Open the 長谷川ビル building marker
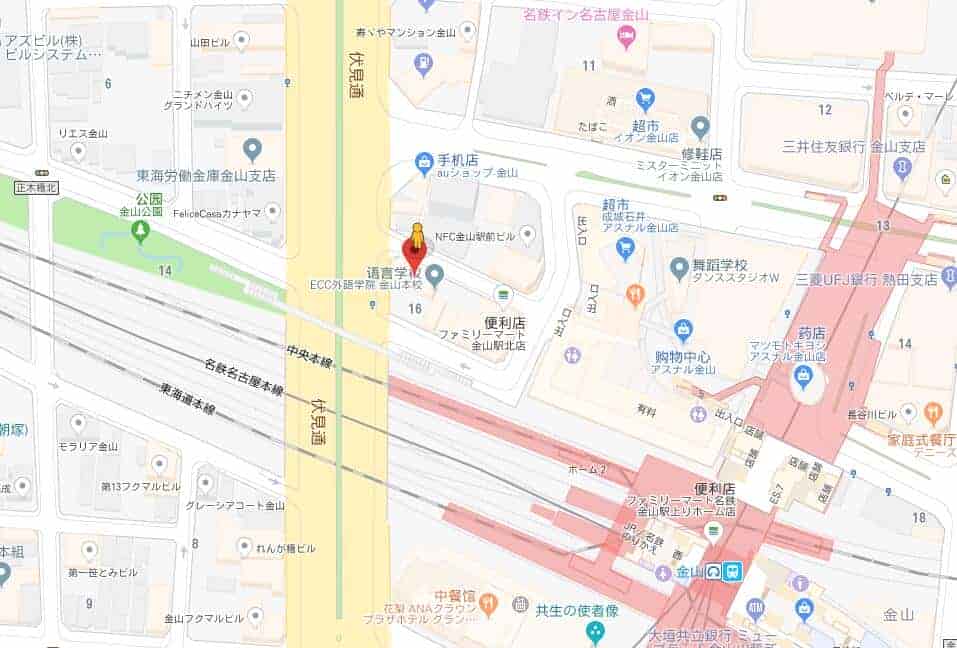Image resolution: width=957 pixels, height=648 pixels. [x=907, y=410]
